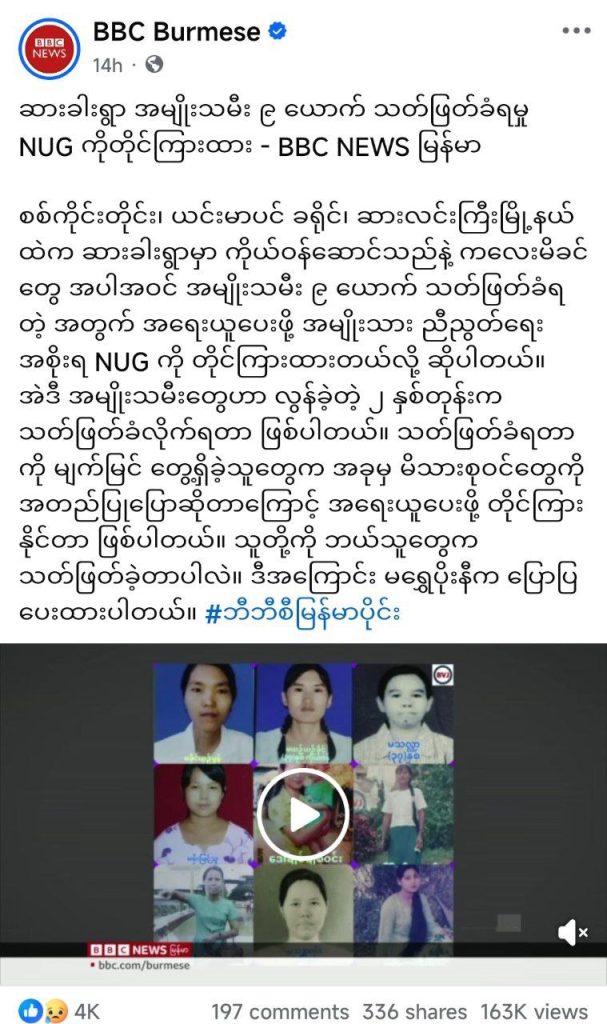This screenshot has width=607, height=1024.
Task: Open the post's three-dot options menu
Action: click(x=576, y=31)
